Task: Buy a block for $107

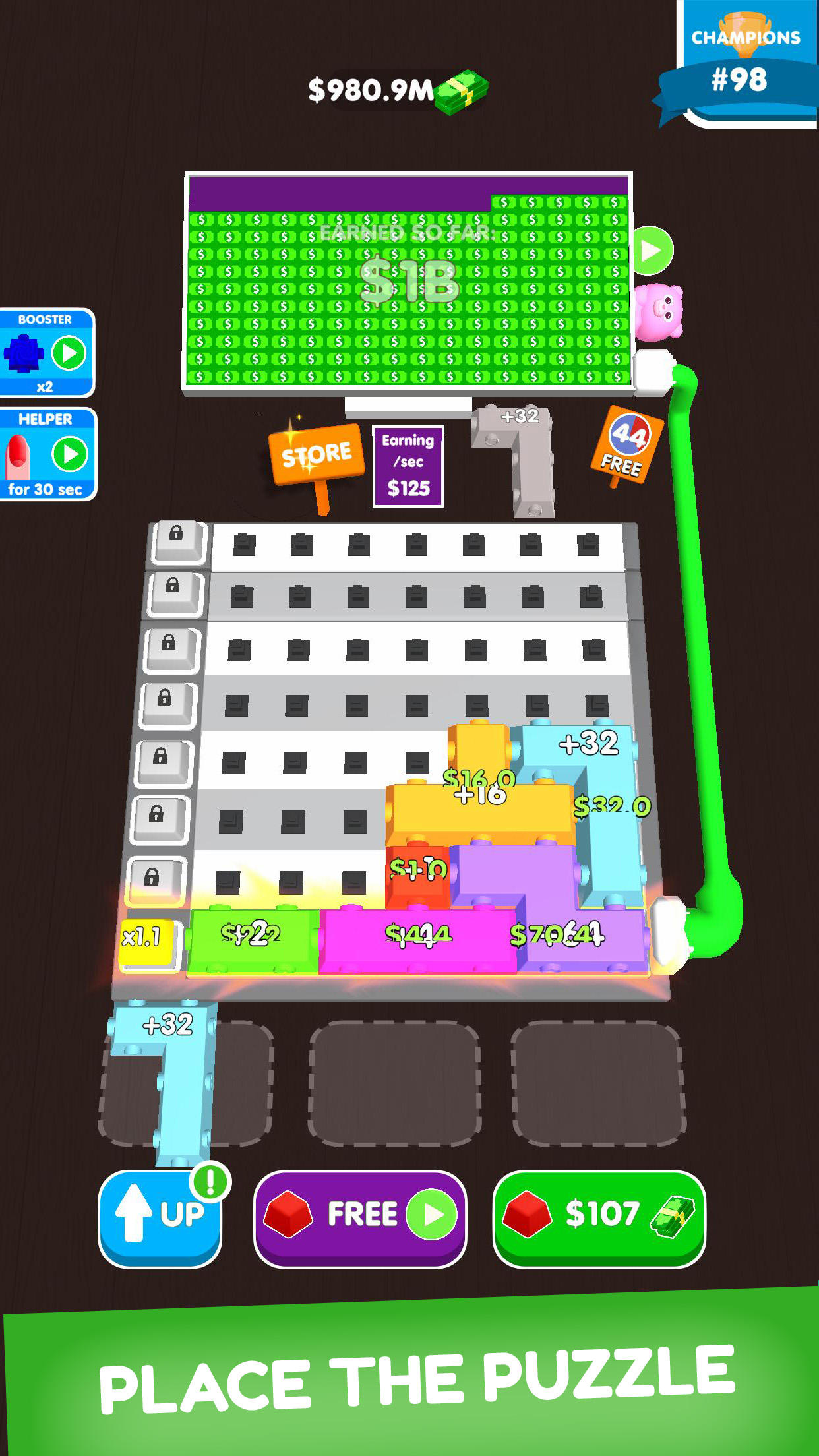Action: pos(599,1219)
